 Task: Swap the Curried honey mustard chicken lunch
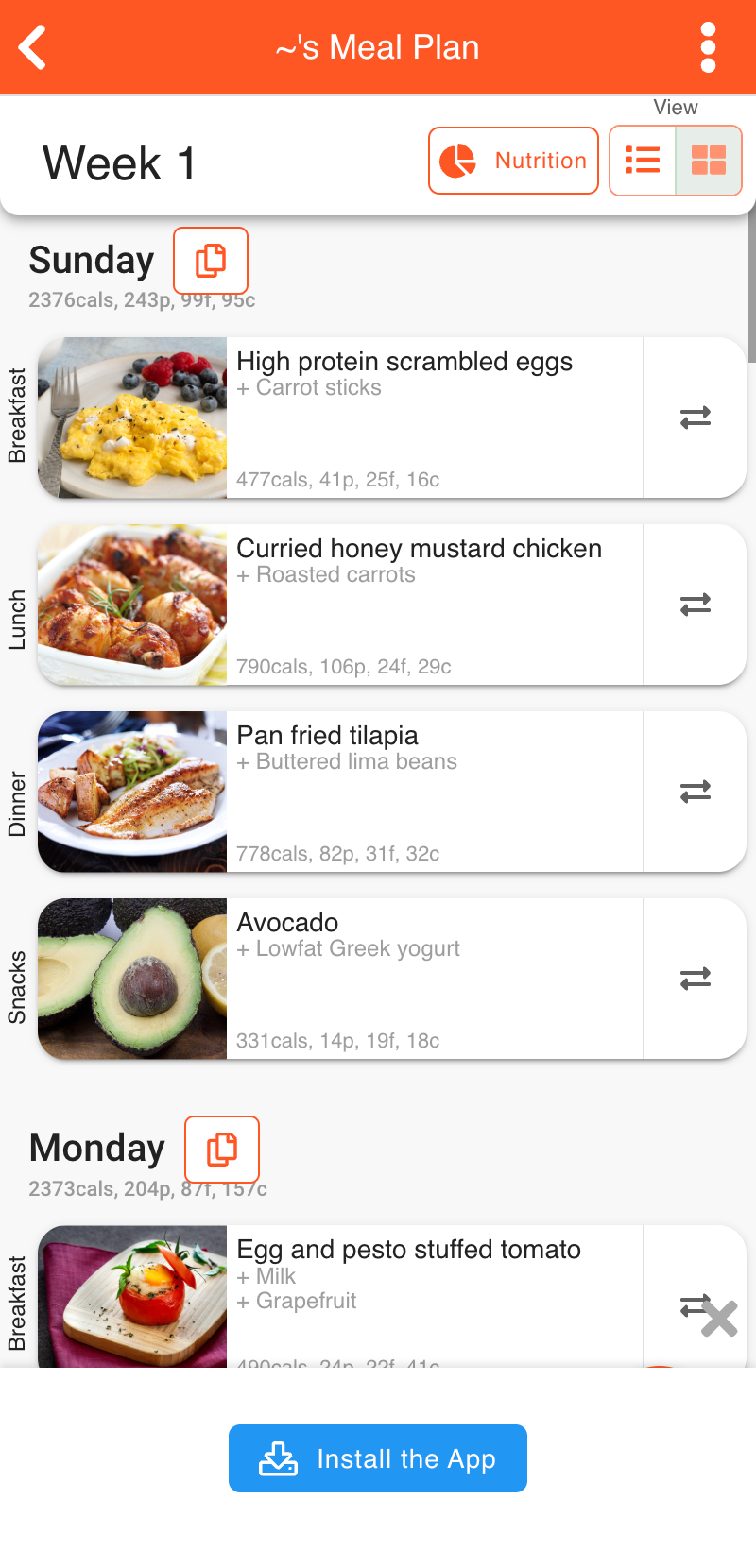tap(695, 604)
